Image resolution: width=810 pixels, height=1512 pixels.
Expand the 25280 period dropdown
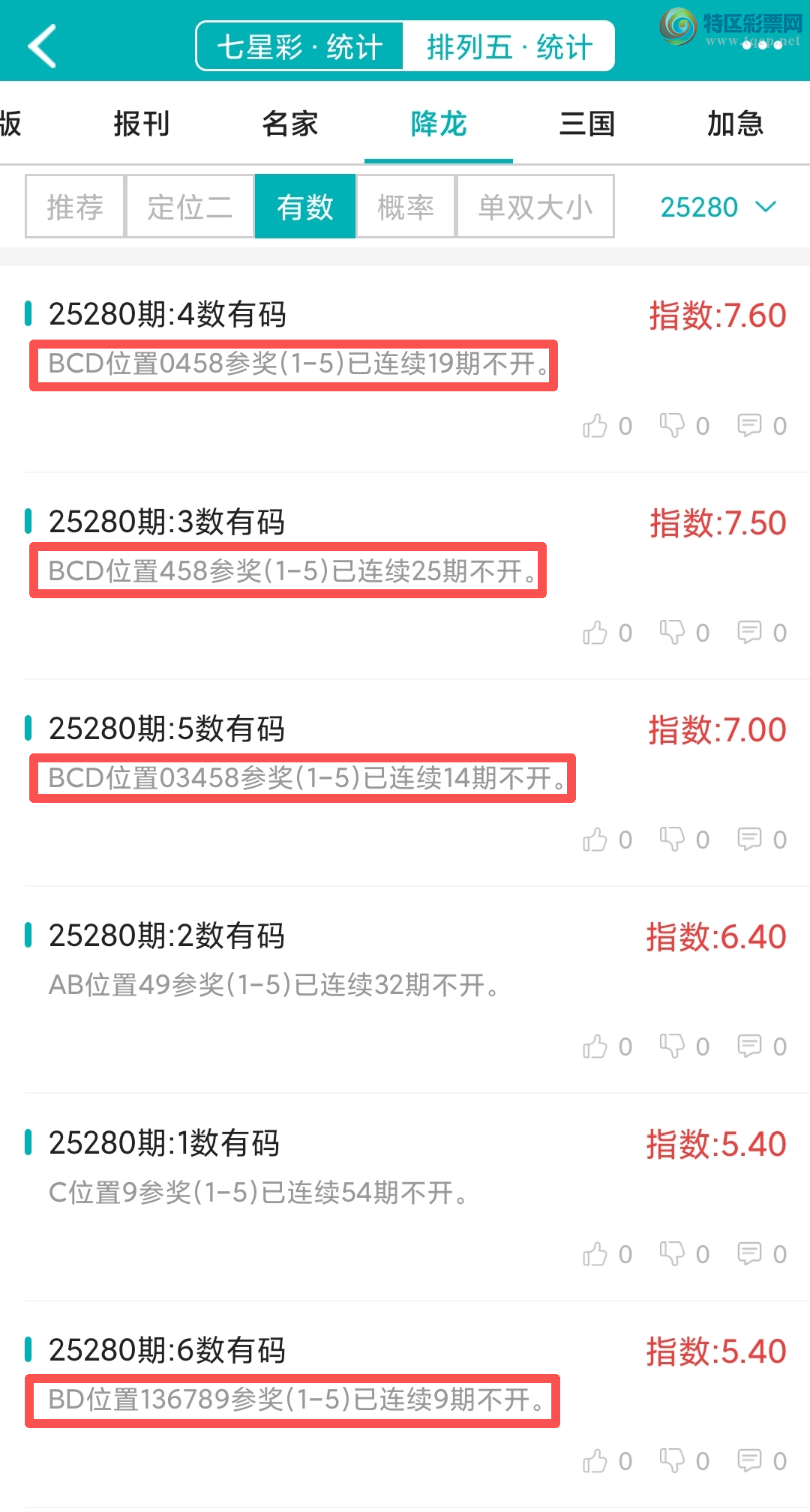717,207
